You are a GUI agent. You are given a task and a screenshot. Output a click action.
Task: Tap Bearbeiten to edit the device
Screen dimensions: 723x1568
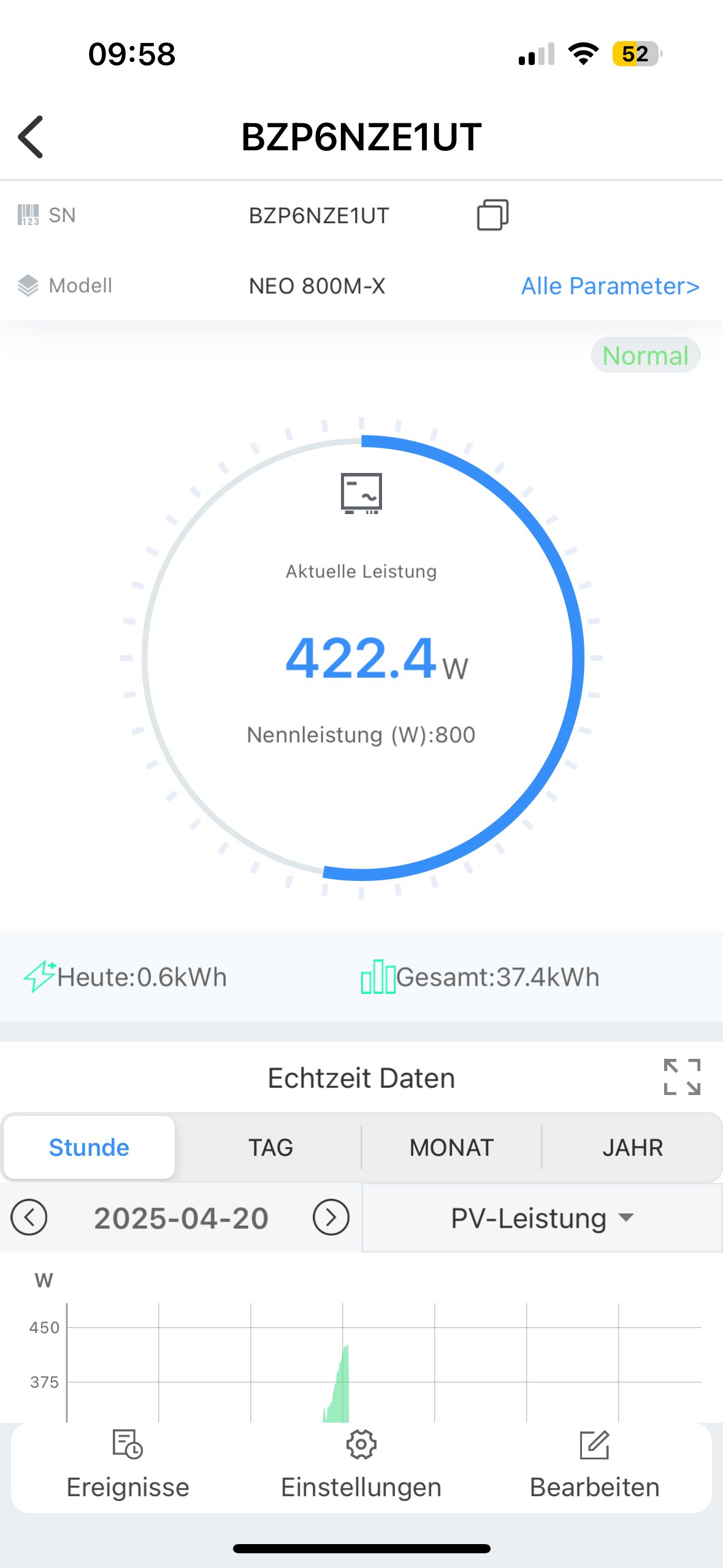coord(595,1465)
